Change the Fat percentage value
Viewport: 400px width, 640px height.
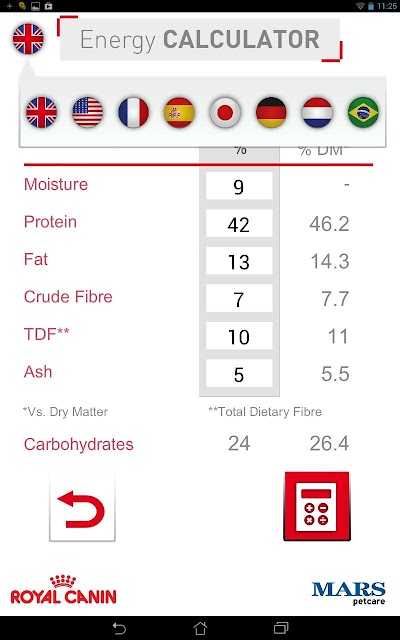[239, 261]
